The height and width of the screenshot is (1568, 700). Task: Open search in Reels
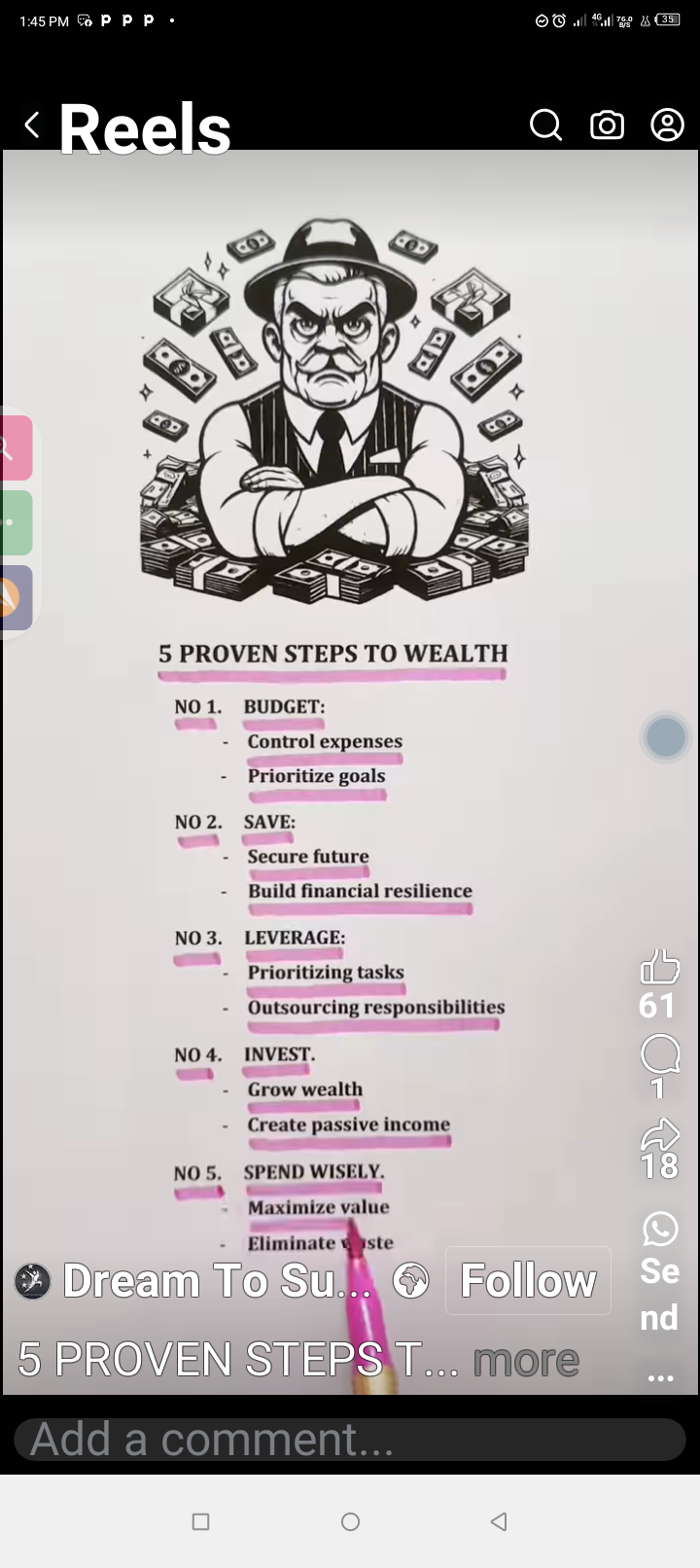(545, 125)
